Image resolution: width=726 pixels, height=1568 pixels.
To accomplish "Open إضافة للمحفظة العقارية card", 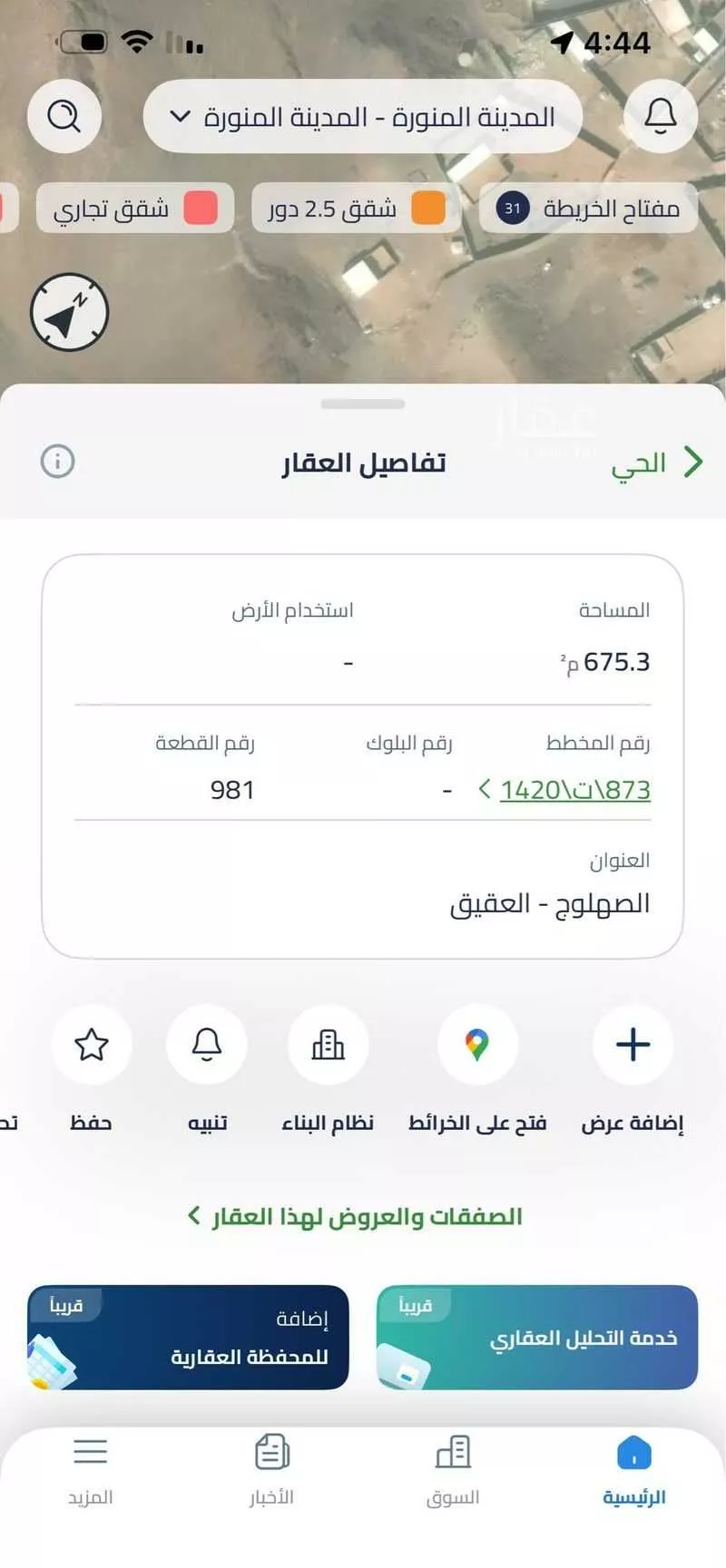I will (x=188, y=1337).
